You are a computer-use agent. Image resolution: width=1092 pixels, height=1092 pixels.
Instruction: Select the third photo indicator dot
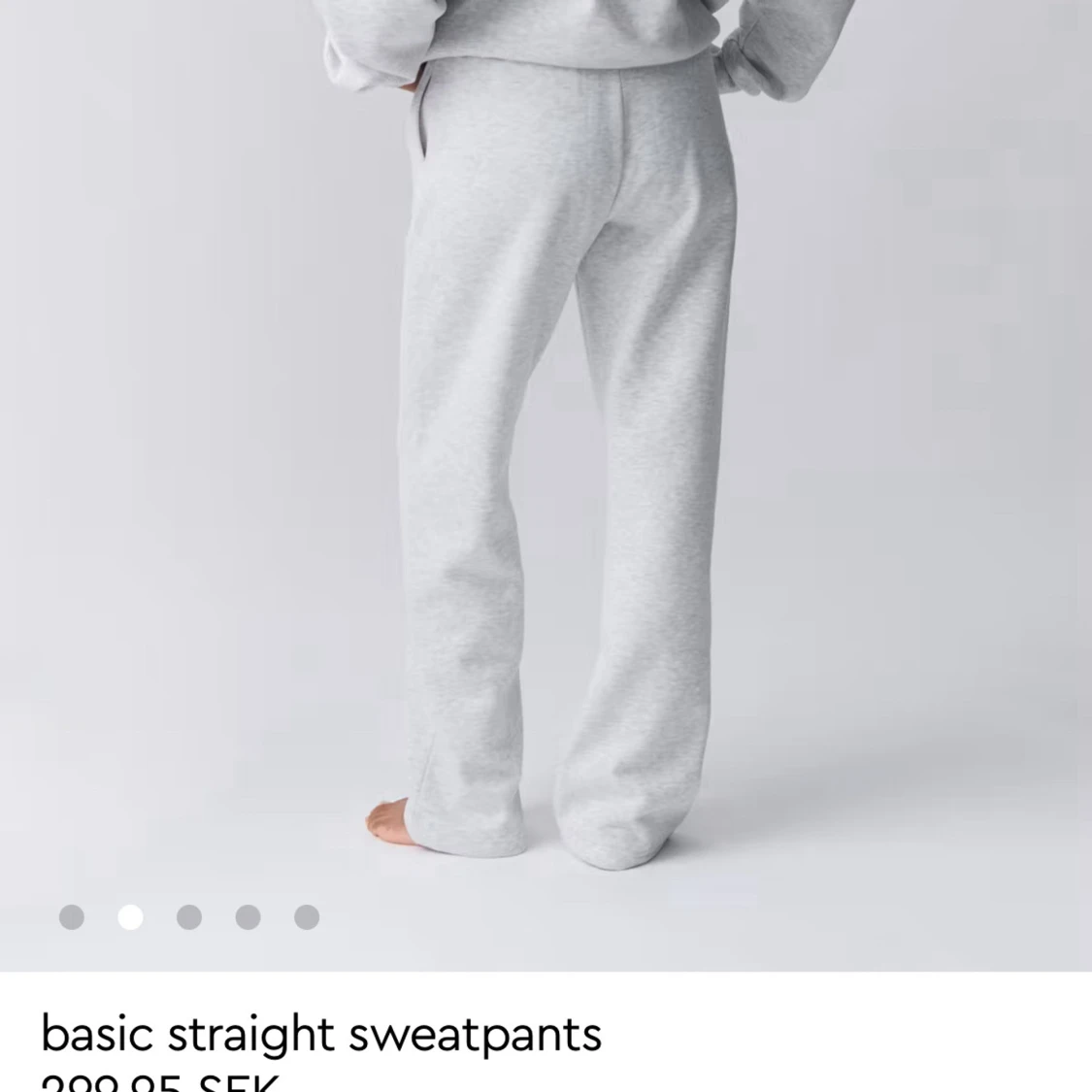coord(189,917)
